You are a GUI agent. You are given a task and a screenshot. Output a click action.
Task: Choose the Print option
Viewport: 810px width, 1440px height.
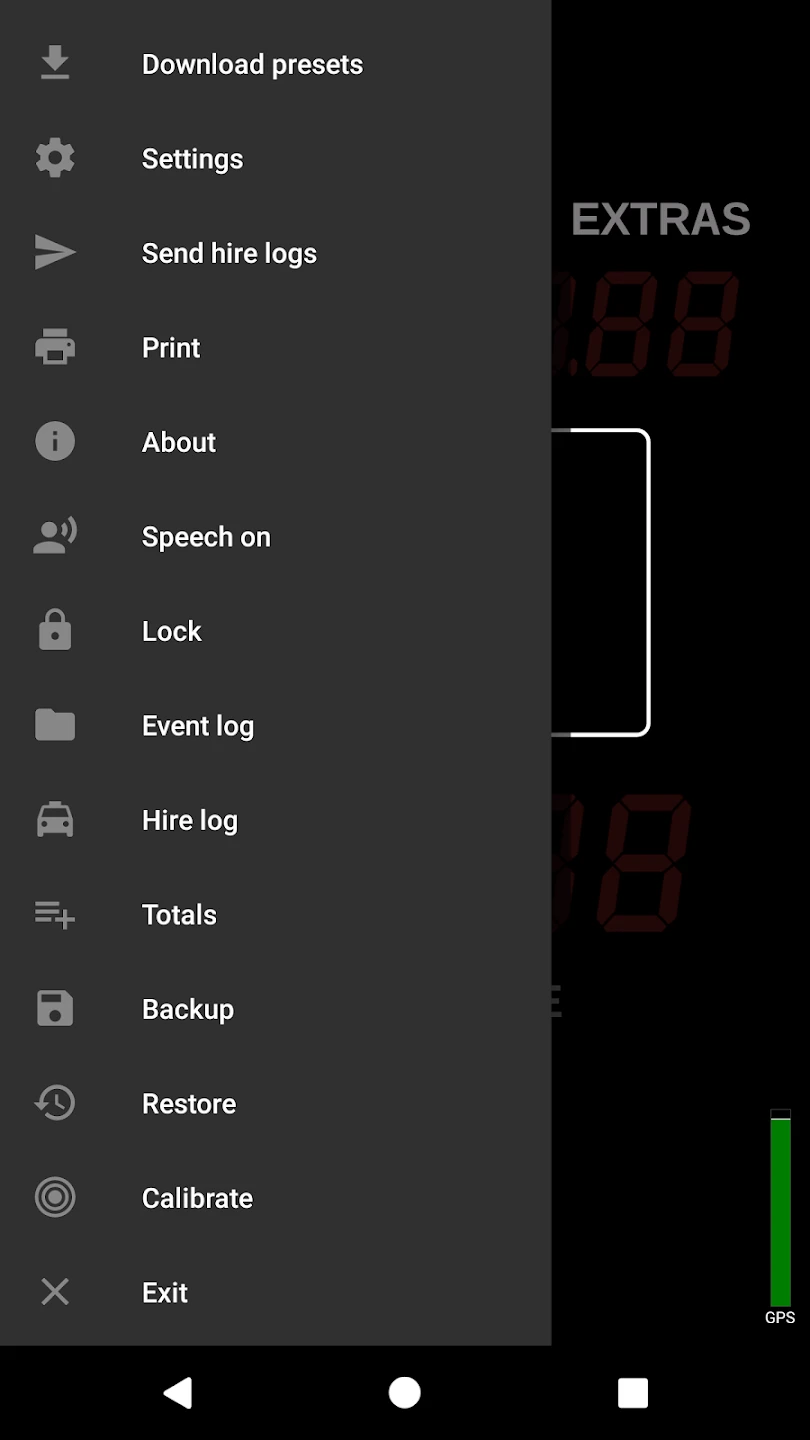click(171, 348)
